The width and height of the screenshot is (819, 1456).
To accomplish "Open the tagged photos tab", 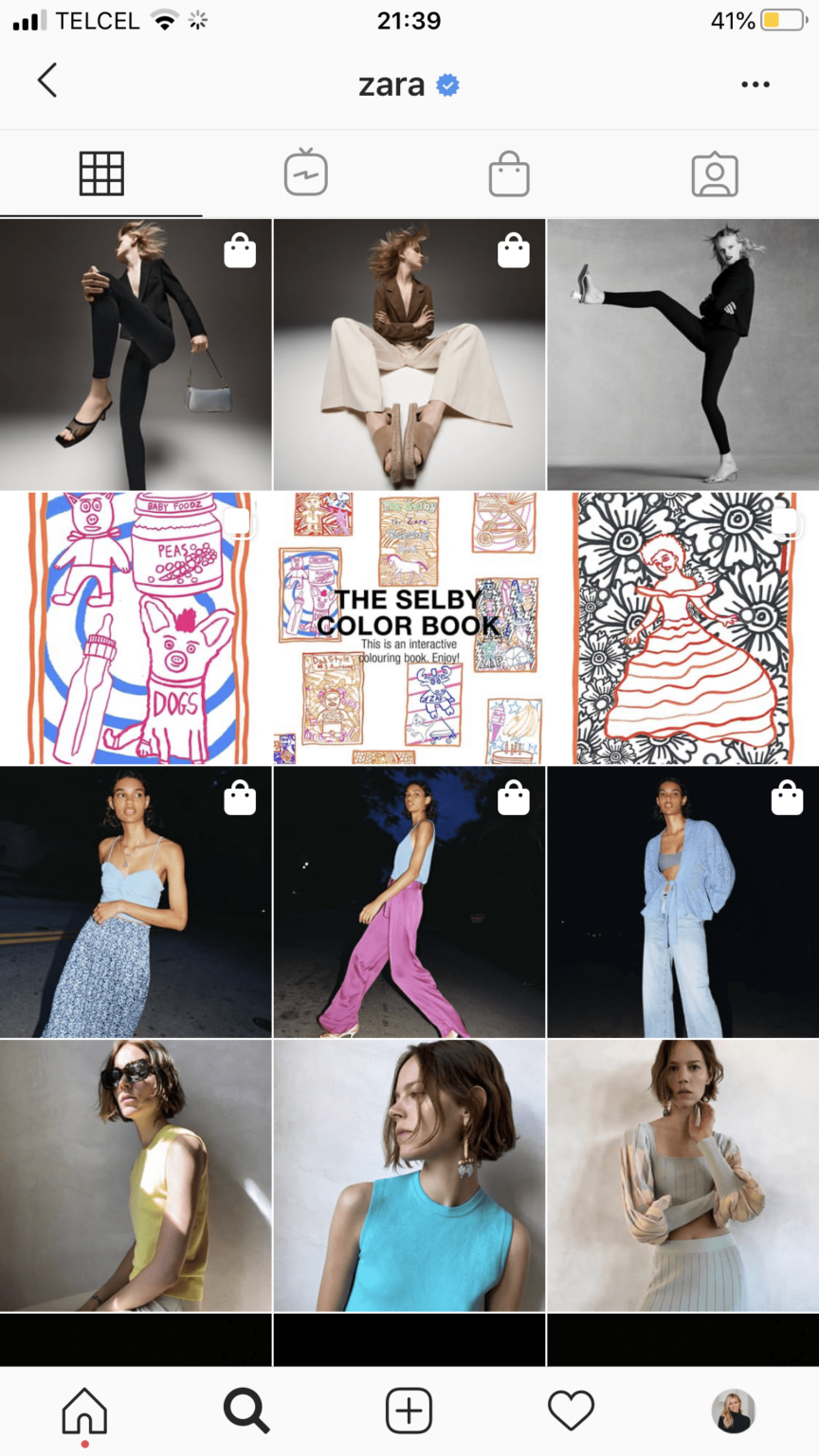I will (715, 174).
